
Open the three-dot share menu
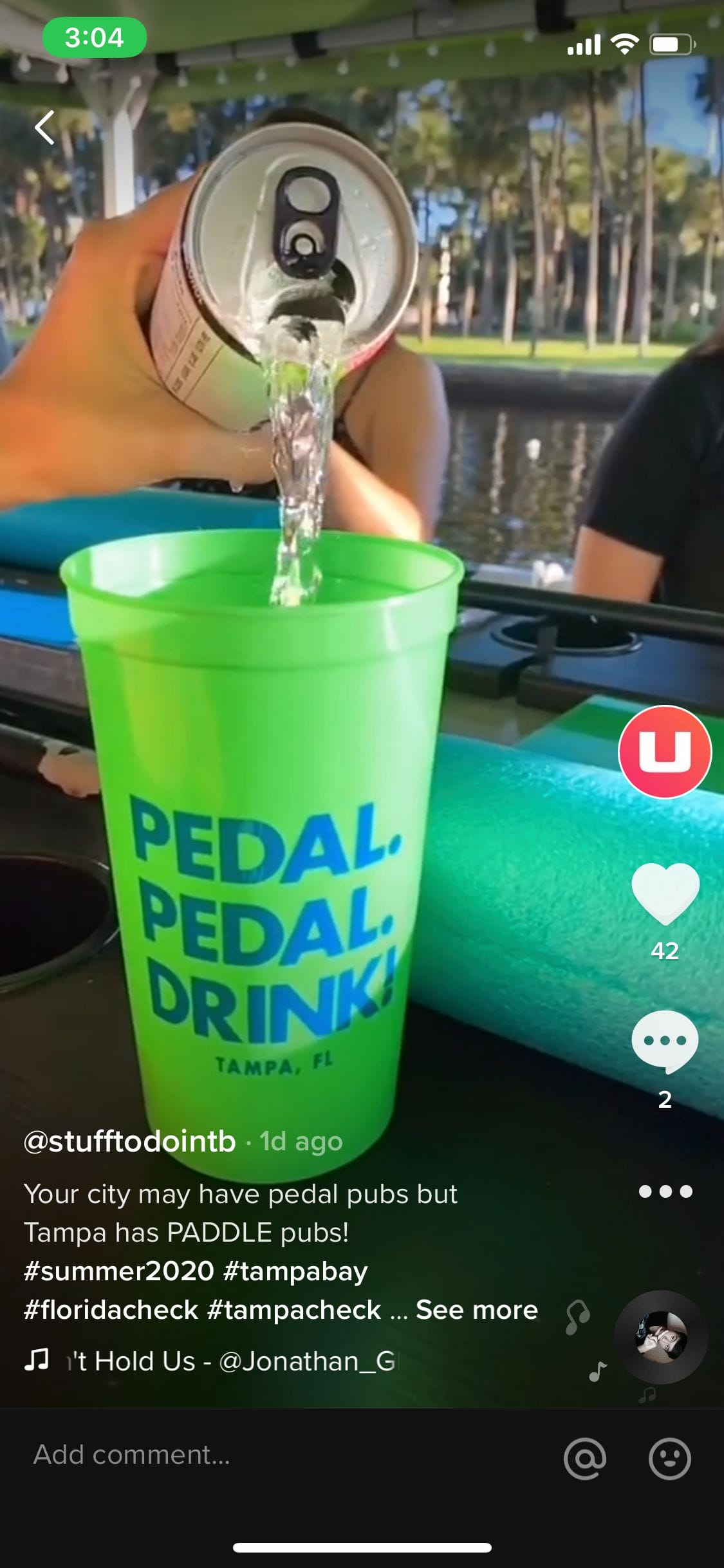(x=665, y=1191)
